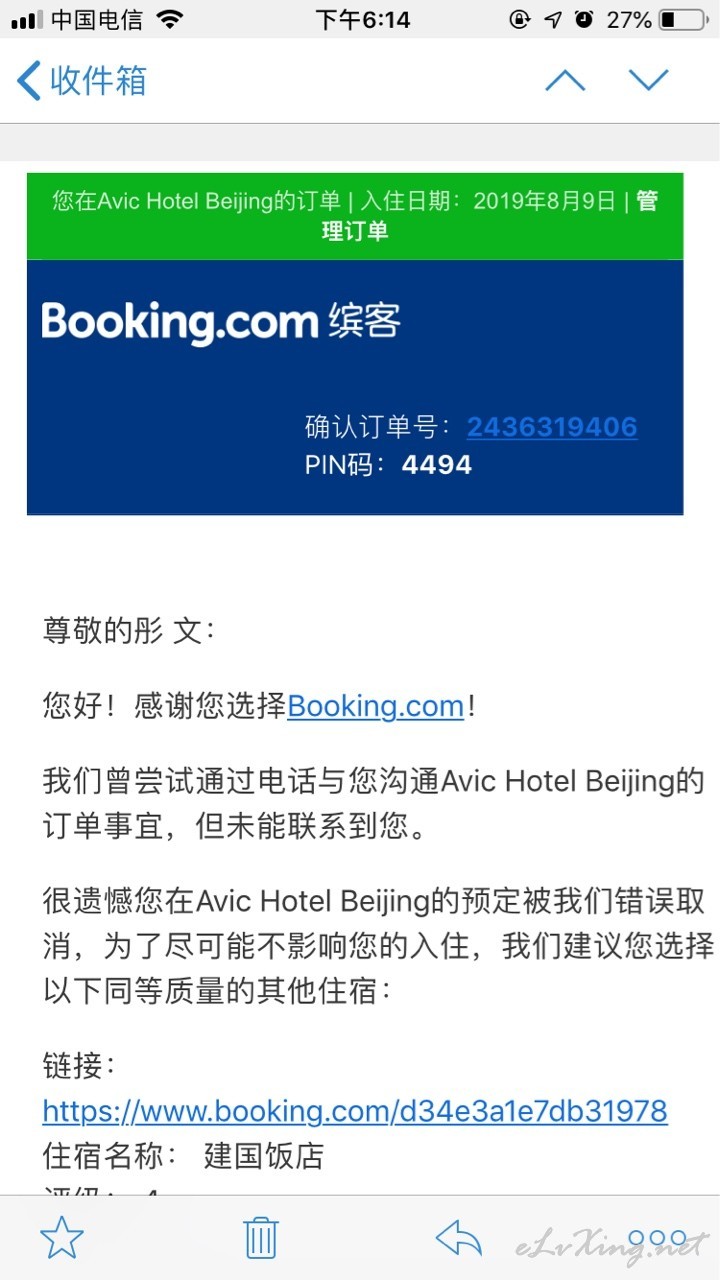Open the Booking.com link in greeting
Image resolution: width=720 pixels, height=1280 pixels.
(x=376, y=706)
